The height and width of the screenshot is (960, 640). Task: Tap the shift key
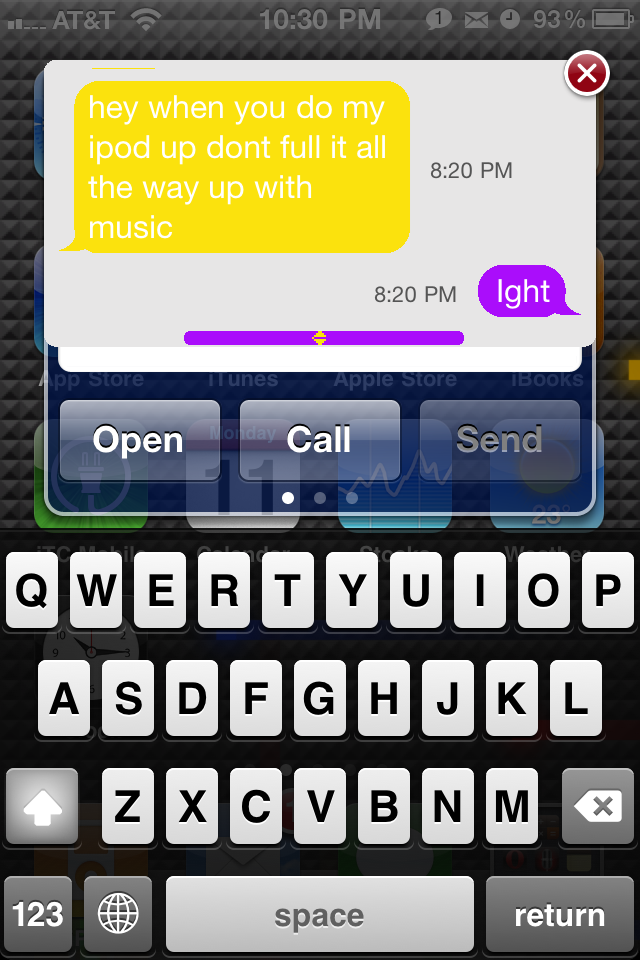pos(41,806)
